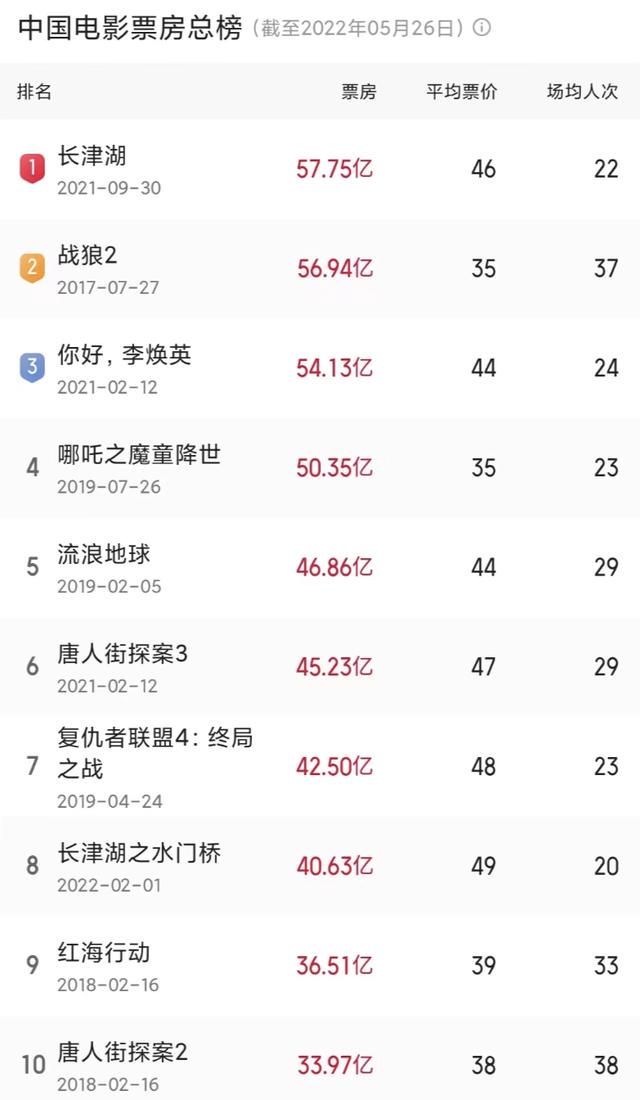The height and width of the screenshot is (1100, 640).
Task: Open the 红海行动 entry
Action: coord(320,965)
